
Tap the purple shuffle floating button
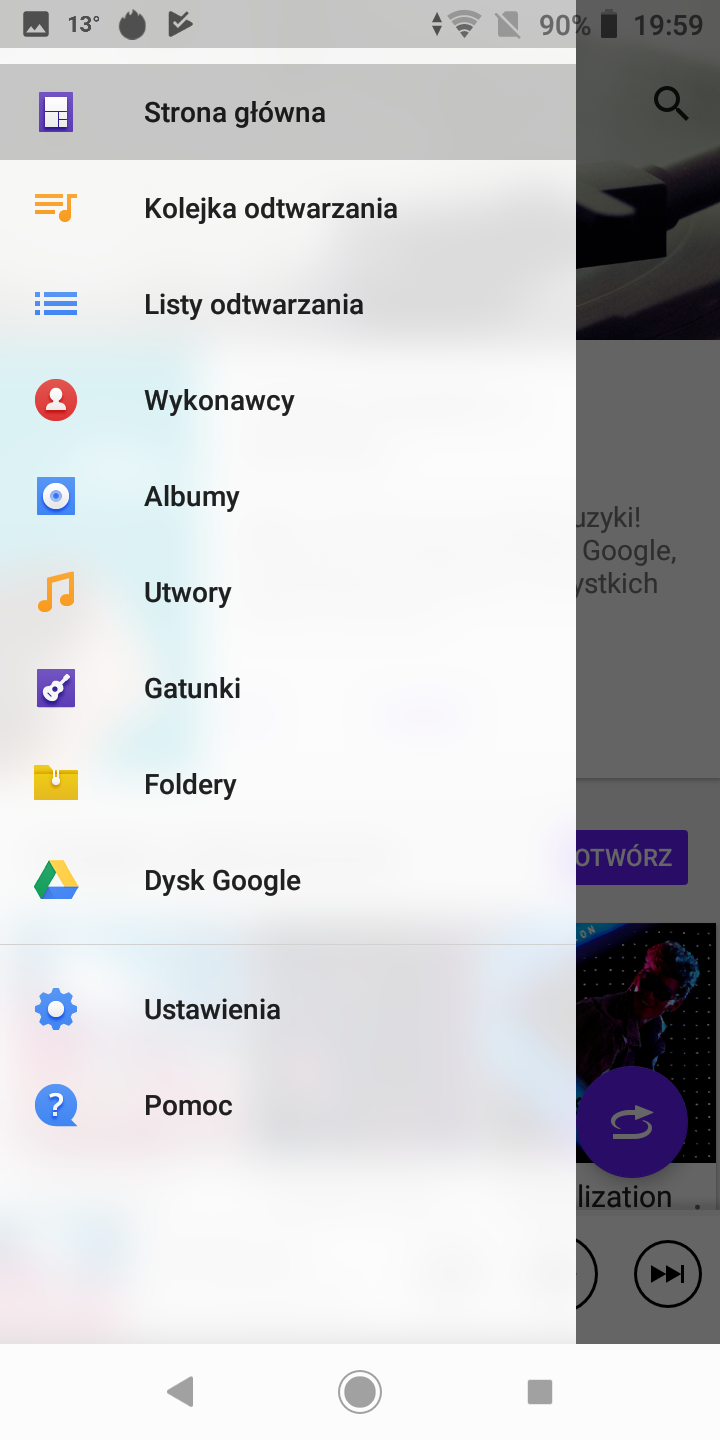click(632, 1122)
